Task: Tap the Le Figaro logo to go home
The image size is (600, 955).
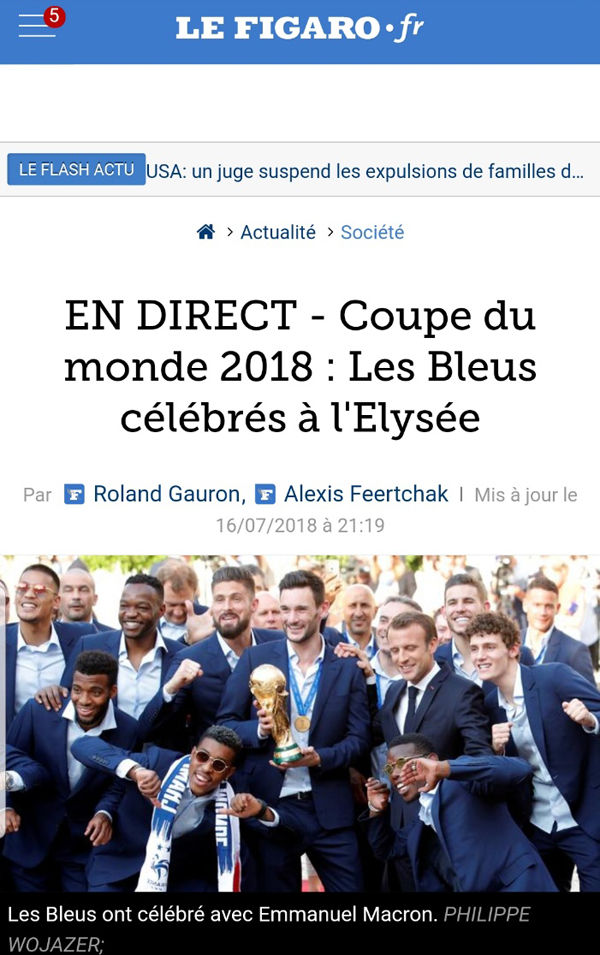Action: click(x=299, y=29)
